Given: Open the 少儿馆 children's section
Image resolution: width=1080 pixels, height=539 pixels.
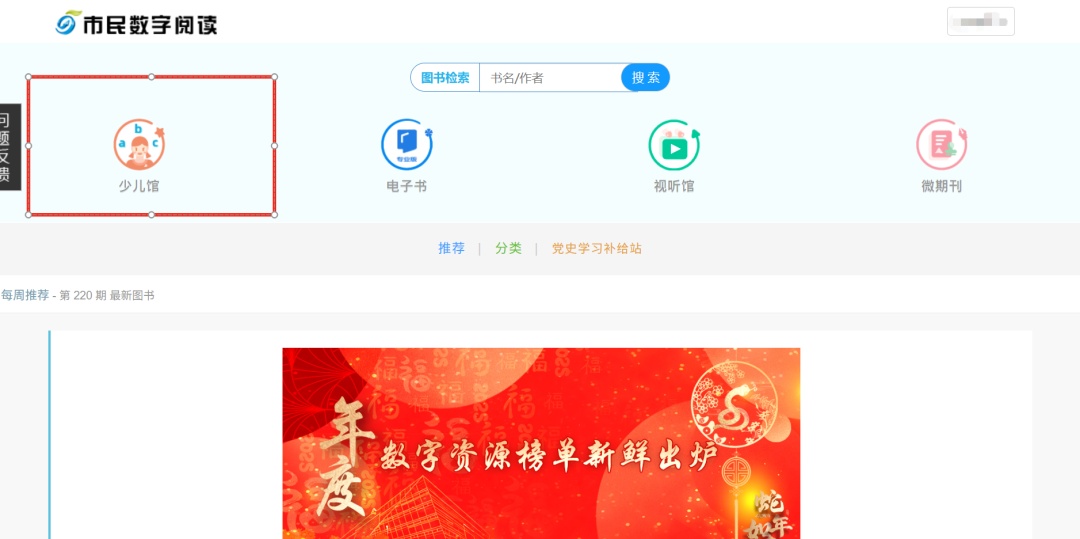Looking at the screenshot, I should [x=139, y=156].
